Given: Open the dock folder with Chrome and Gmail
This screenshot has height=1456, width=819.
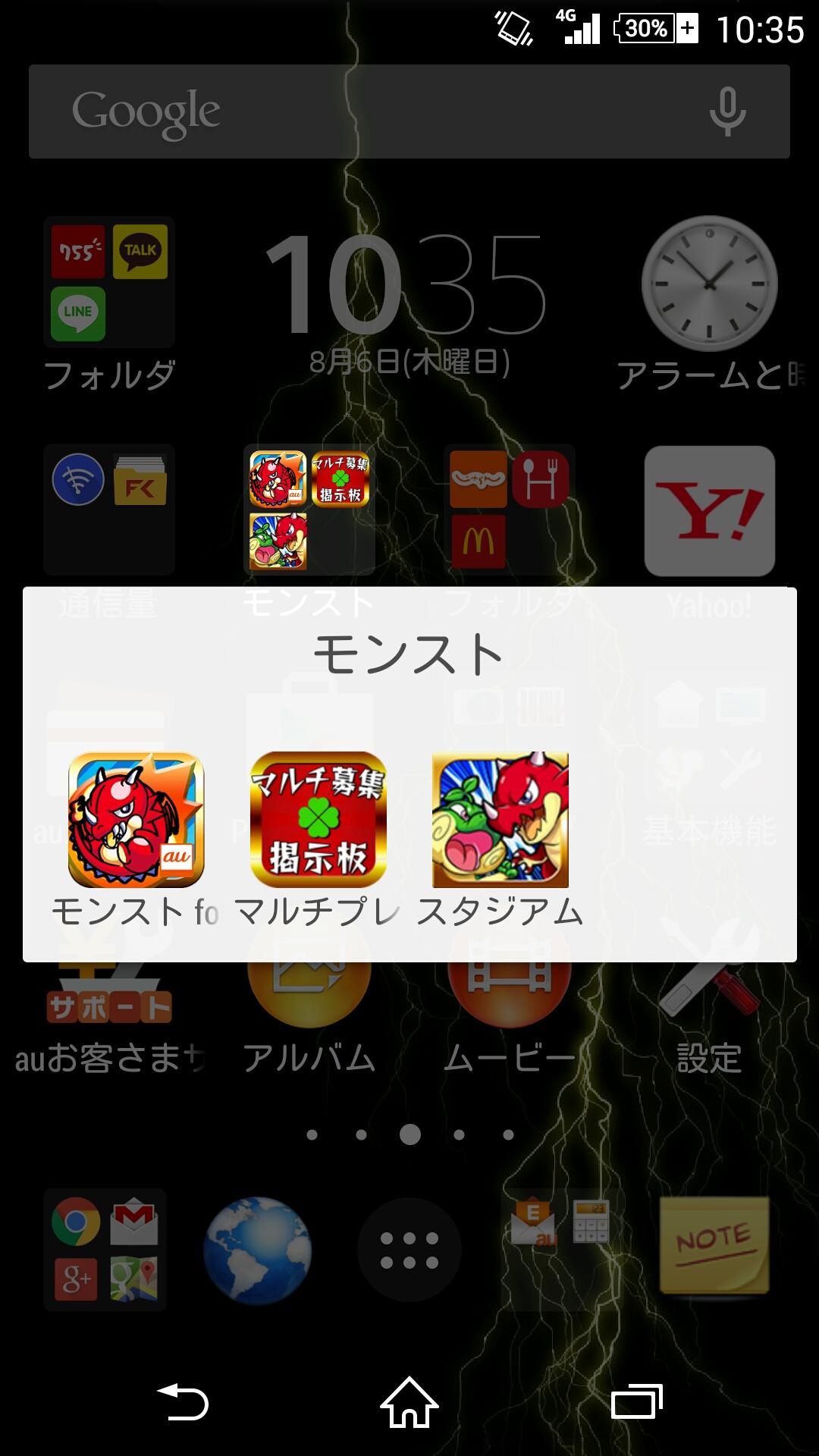Looking at the screenshot, I should pyautogui.click(x=105, y=1250).
